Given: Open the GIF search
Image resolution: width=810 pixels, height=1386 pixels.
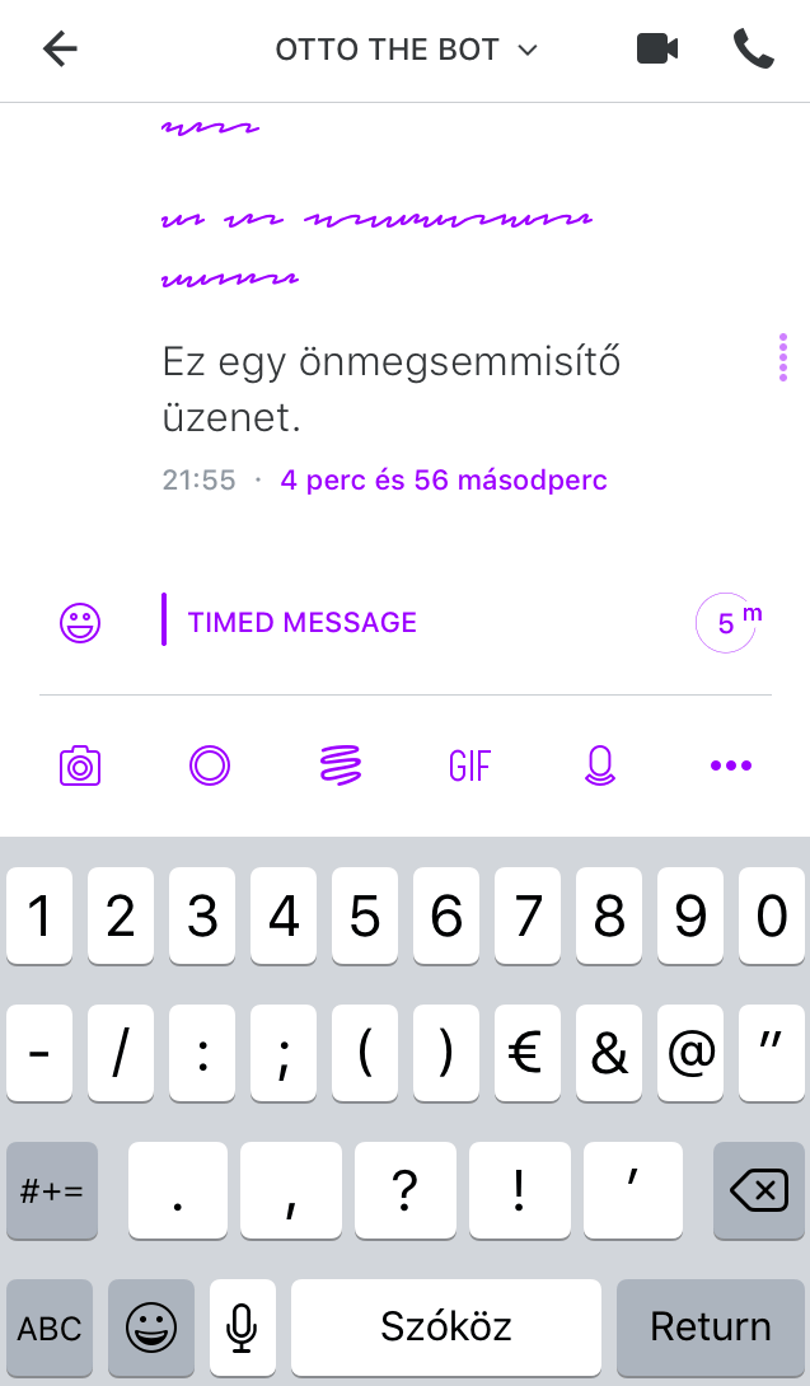Looking at the screenshot, I should tap(470, 766).
